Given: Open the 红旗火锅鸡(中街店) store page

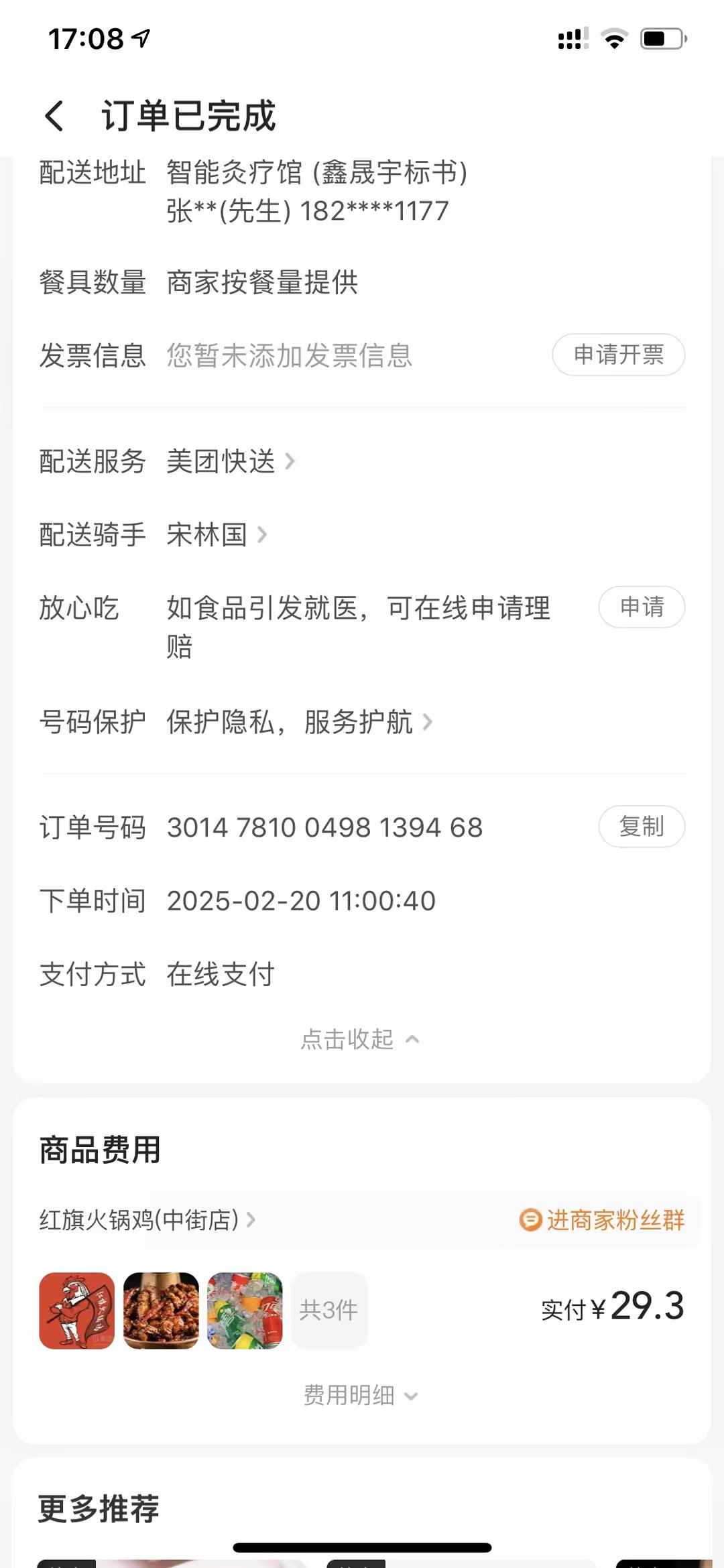Looking at the screenshot, I should click(147, 1220).
